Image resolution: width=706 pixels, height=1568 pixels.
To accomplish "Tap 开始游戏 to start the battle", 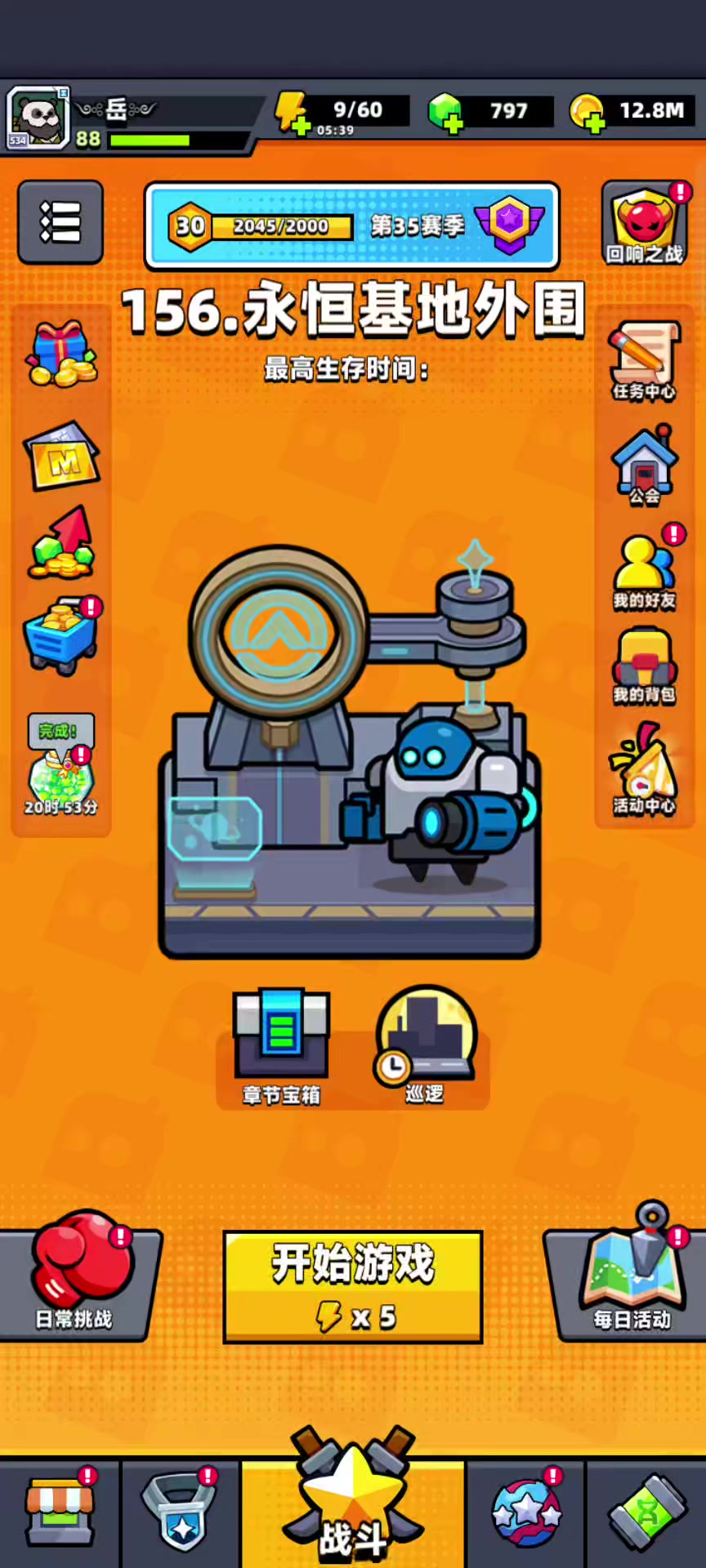I will coord(353,1286).
